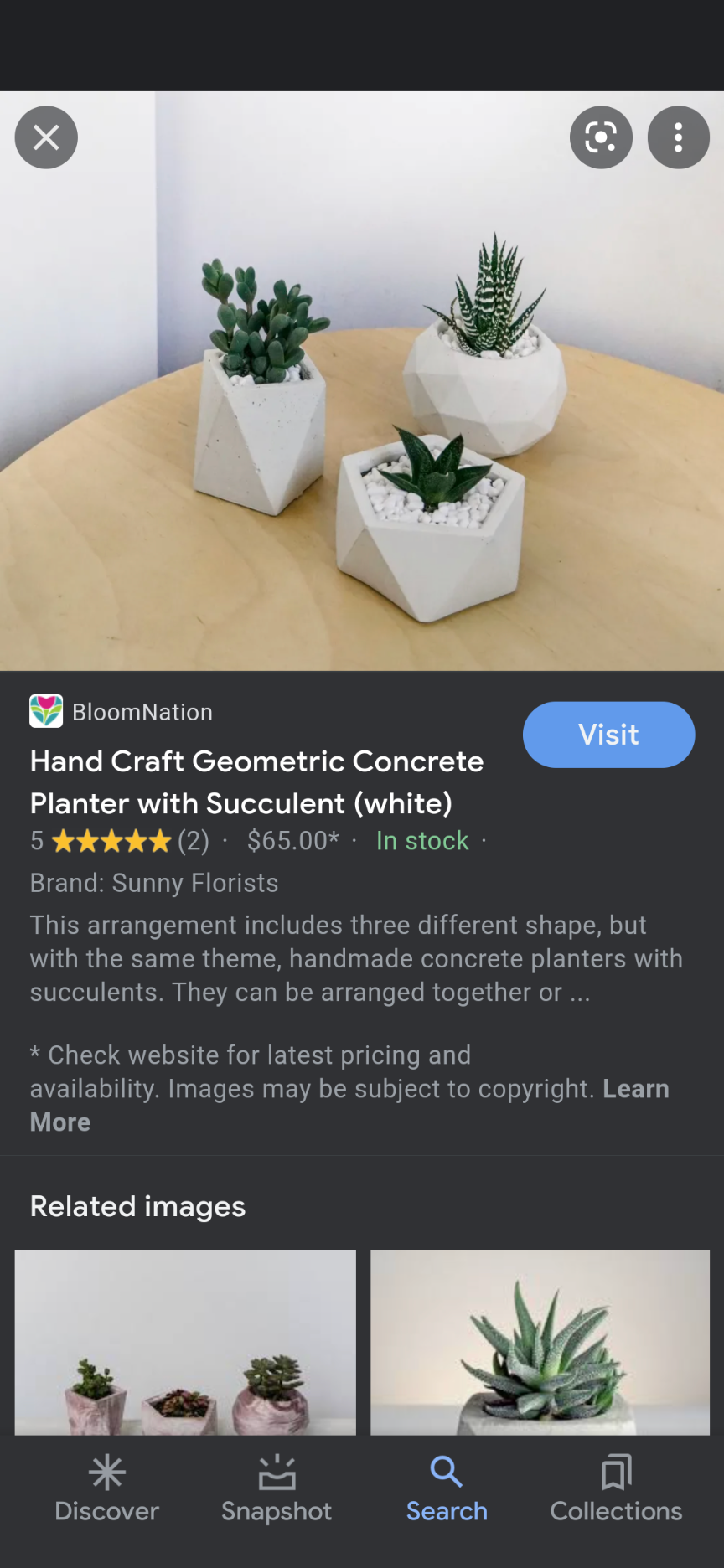Screen dimensions: 724x1568
Task: Search inside image with Lens icon
Action: [x=601, y=137]
